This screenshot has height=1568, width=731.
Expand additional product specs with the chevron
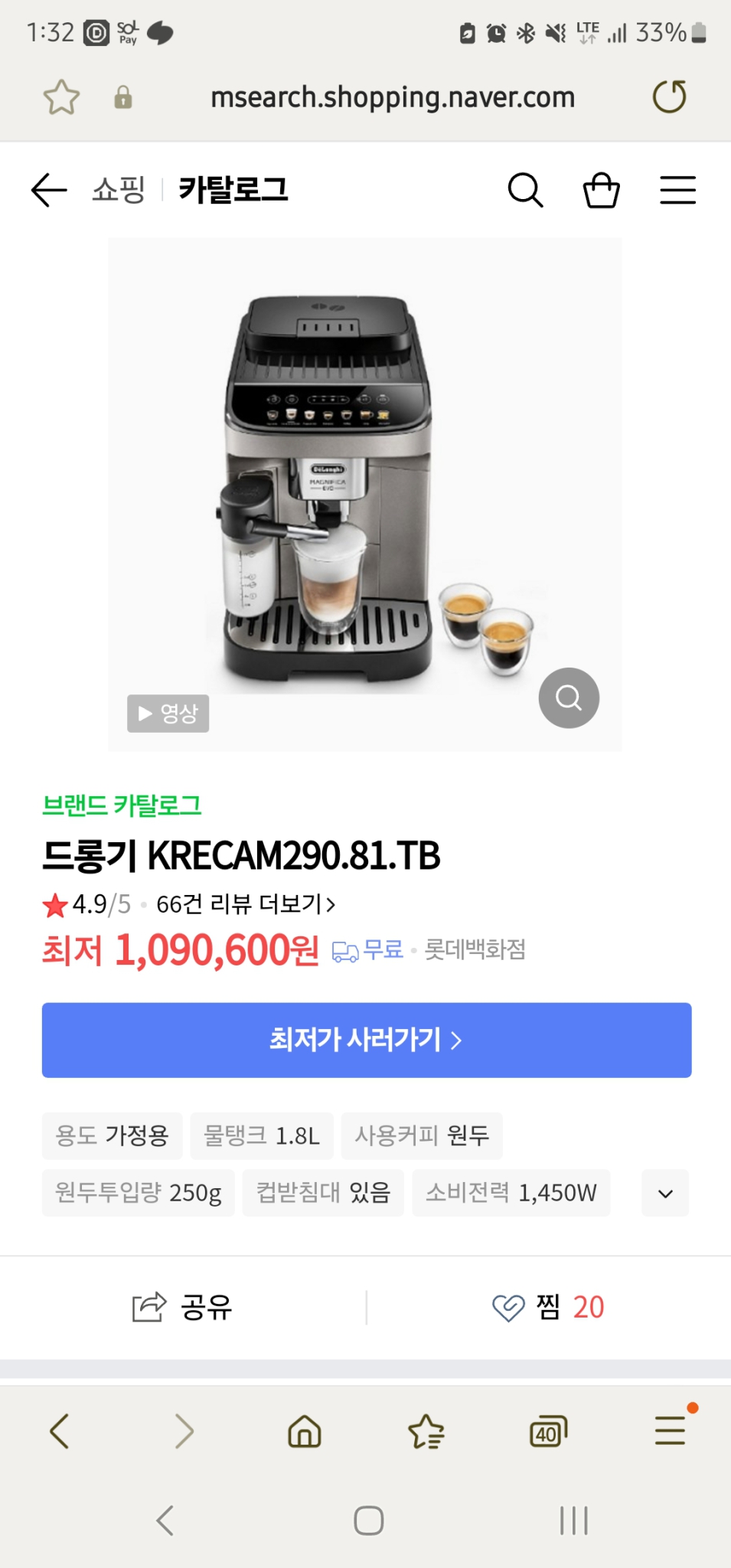pyautogui.click(x=664, y=1193)
